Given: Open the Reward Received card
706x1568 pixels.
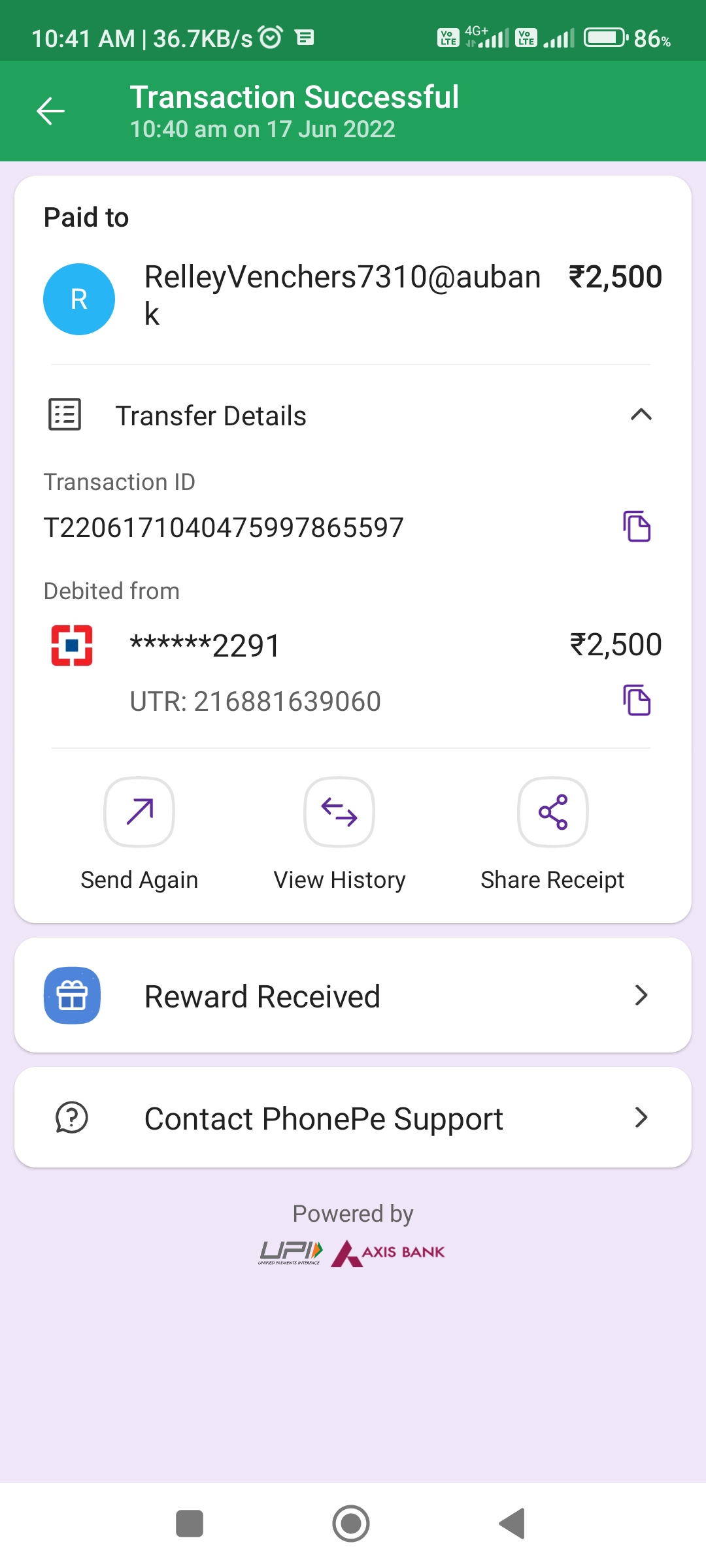Looking at the screenshot, I should (x=353, y=996).
